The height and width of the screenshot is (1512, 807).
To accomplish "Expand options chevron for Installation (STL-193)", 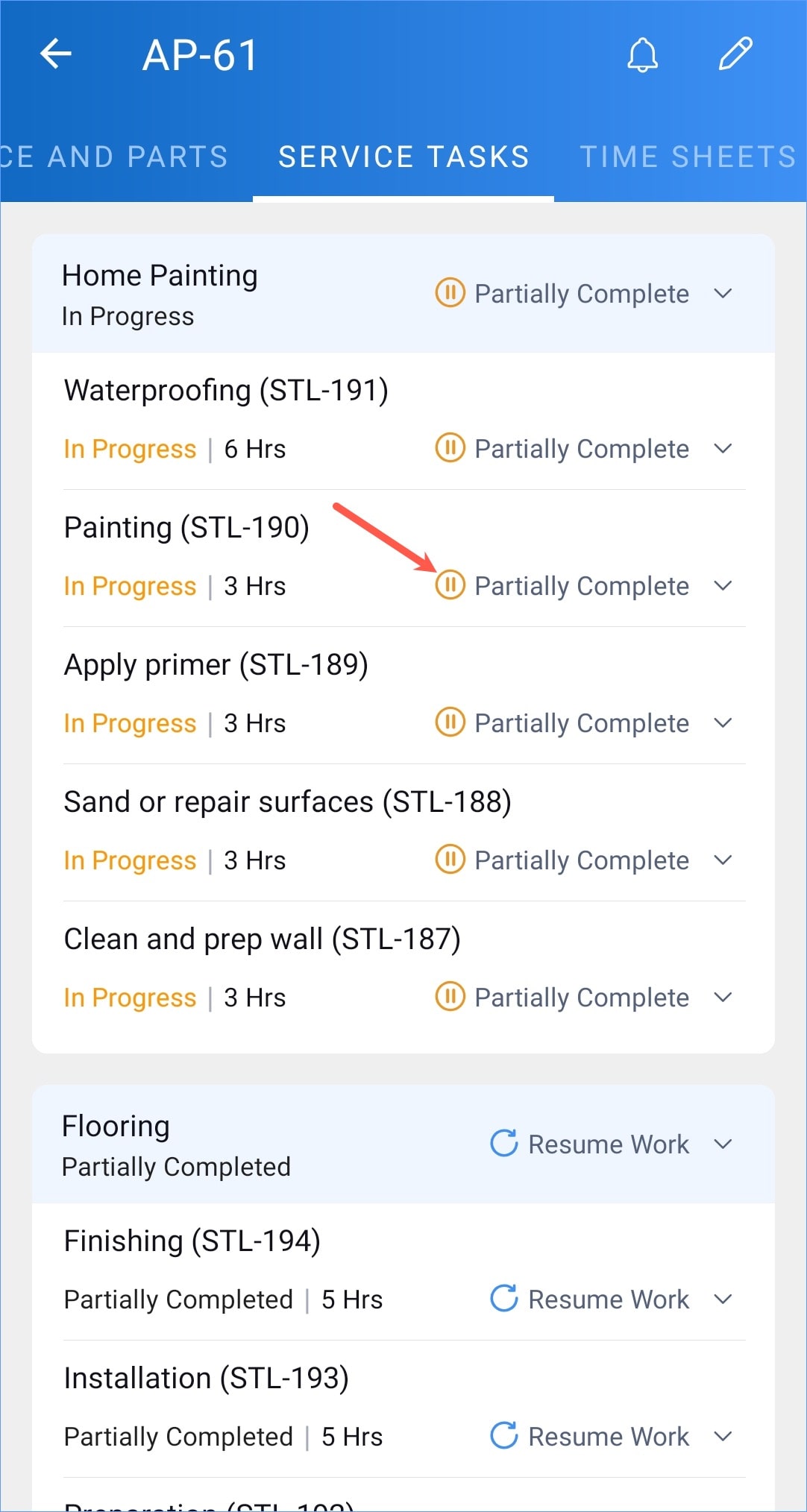I will click(x=723, y=1436).
